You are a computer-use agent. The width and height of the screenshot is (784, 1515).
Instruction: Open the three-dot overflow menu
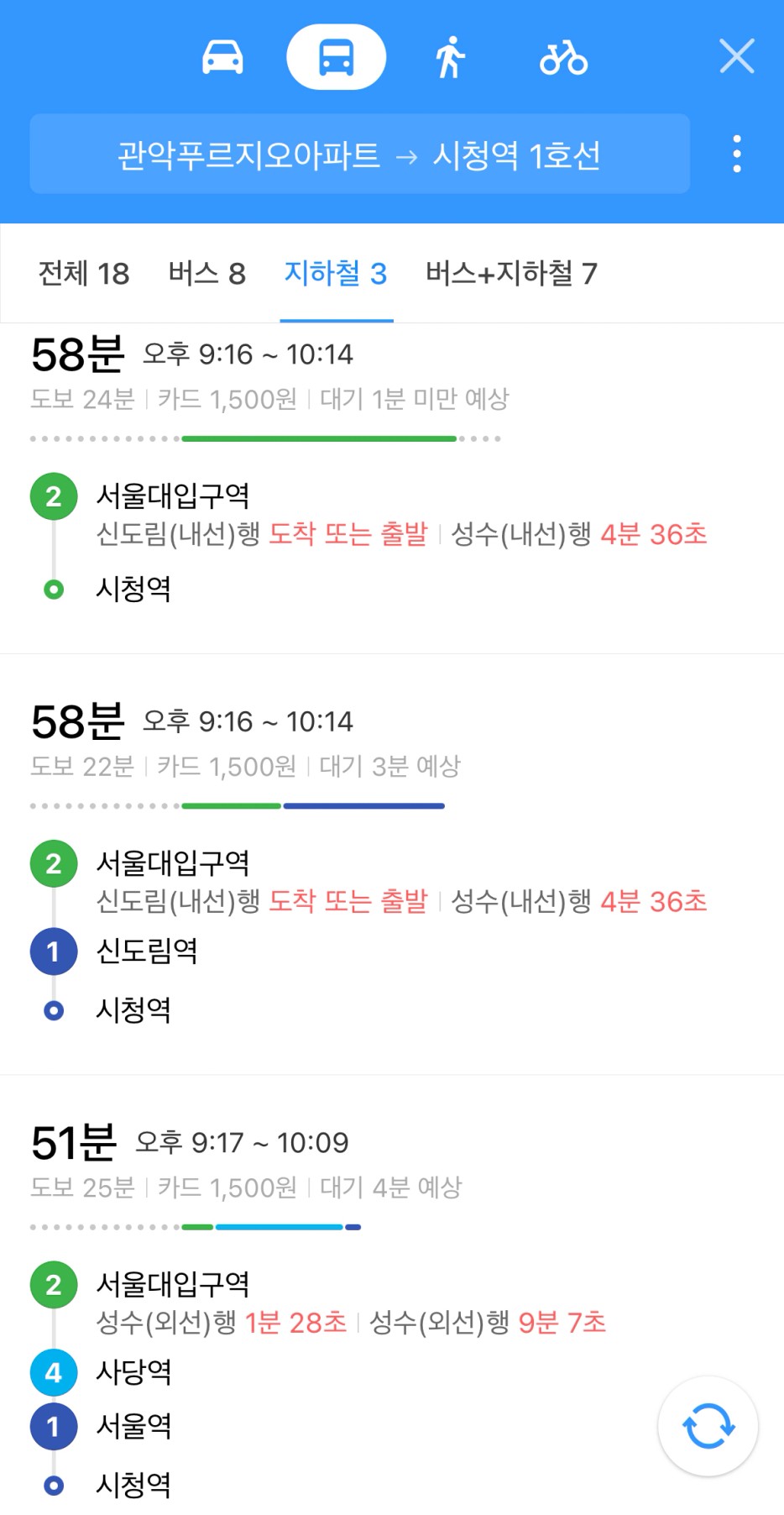click(737, 155)
